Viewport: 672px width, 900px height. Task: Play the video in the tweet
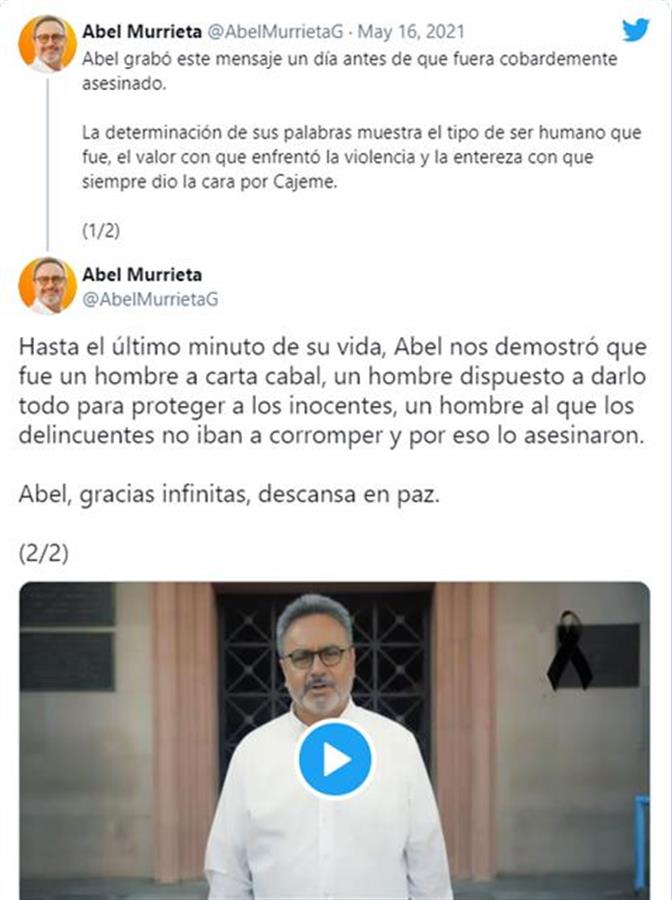point(335,759)
